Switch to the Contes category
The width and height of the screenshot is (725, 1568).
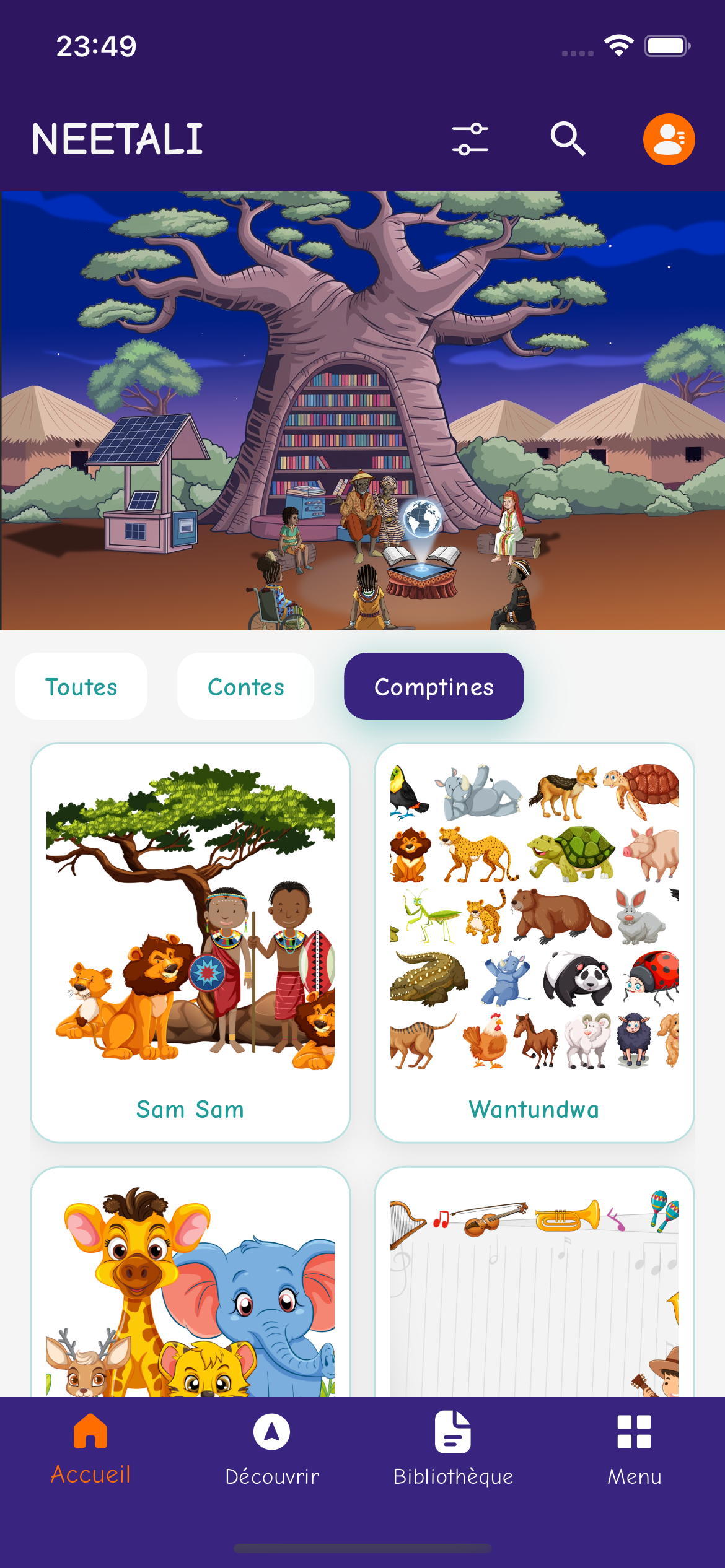tap(245, 686)
